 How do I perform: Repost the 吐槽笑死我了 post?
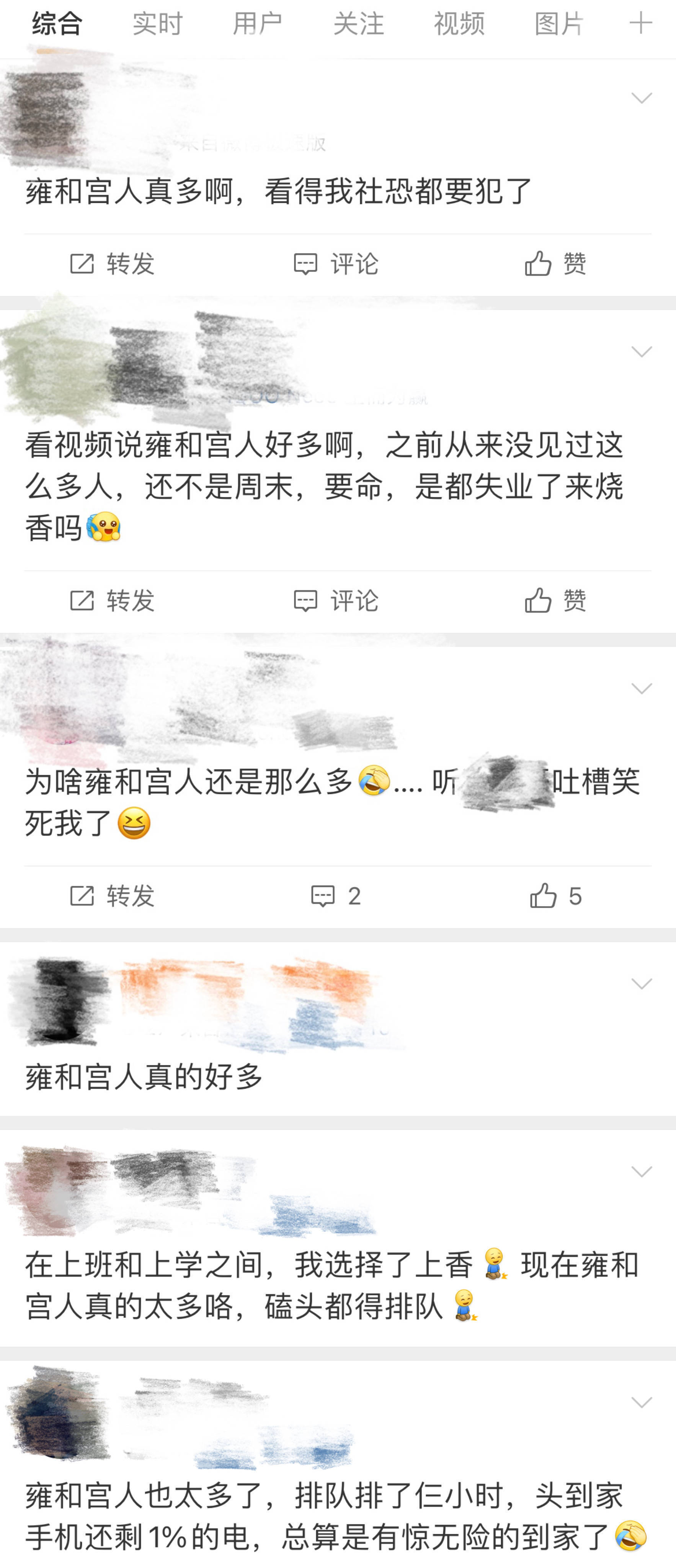pos(113,896)
